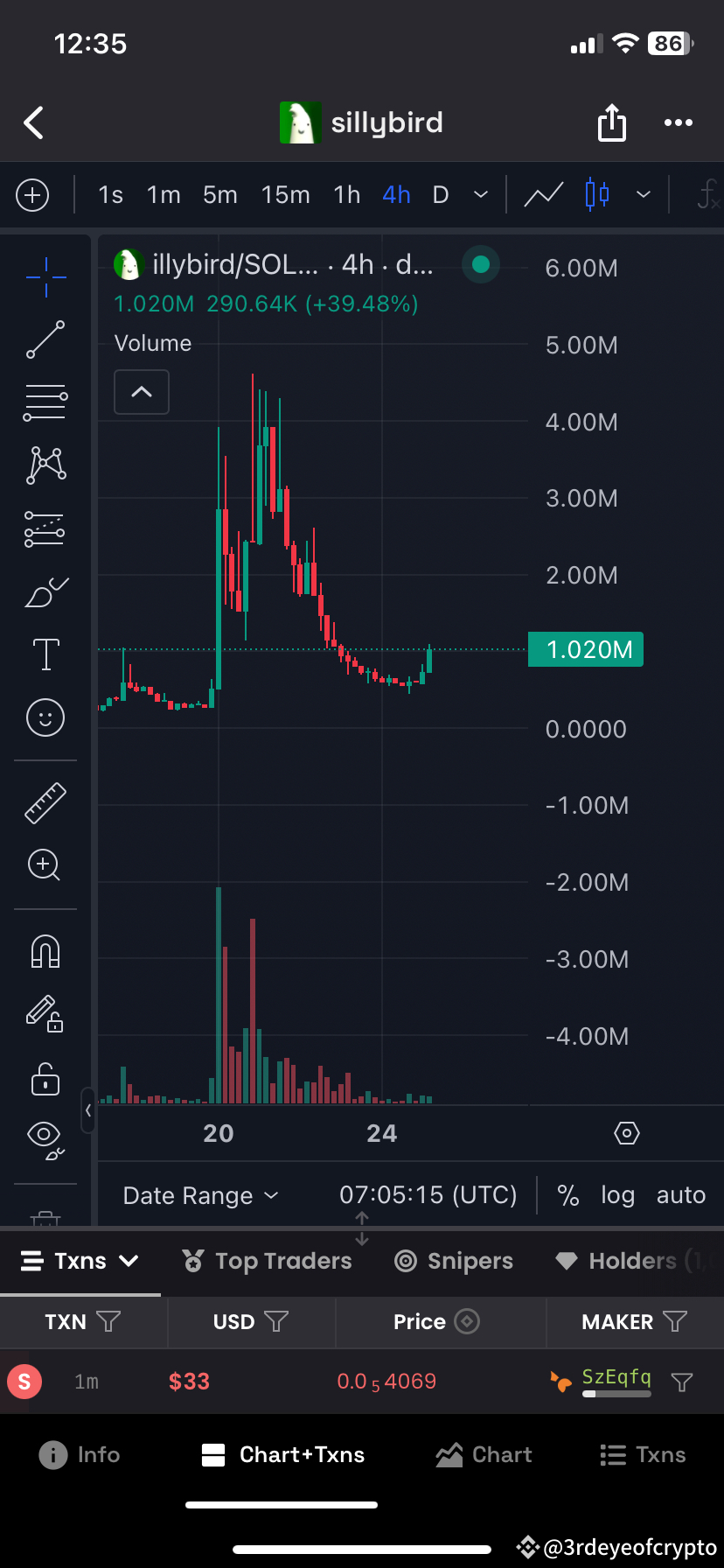724x1568 pixels.
Task: Open the extra timeframe dropdown beside D
Action: click(481, 194)
